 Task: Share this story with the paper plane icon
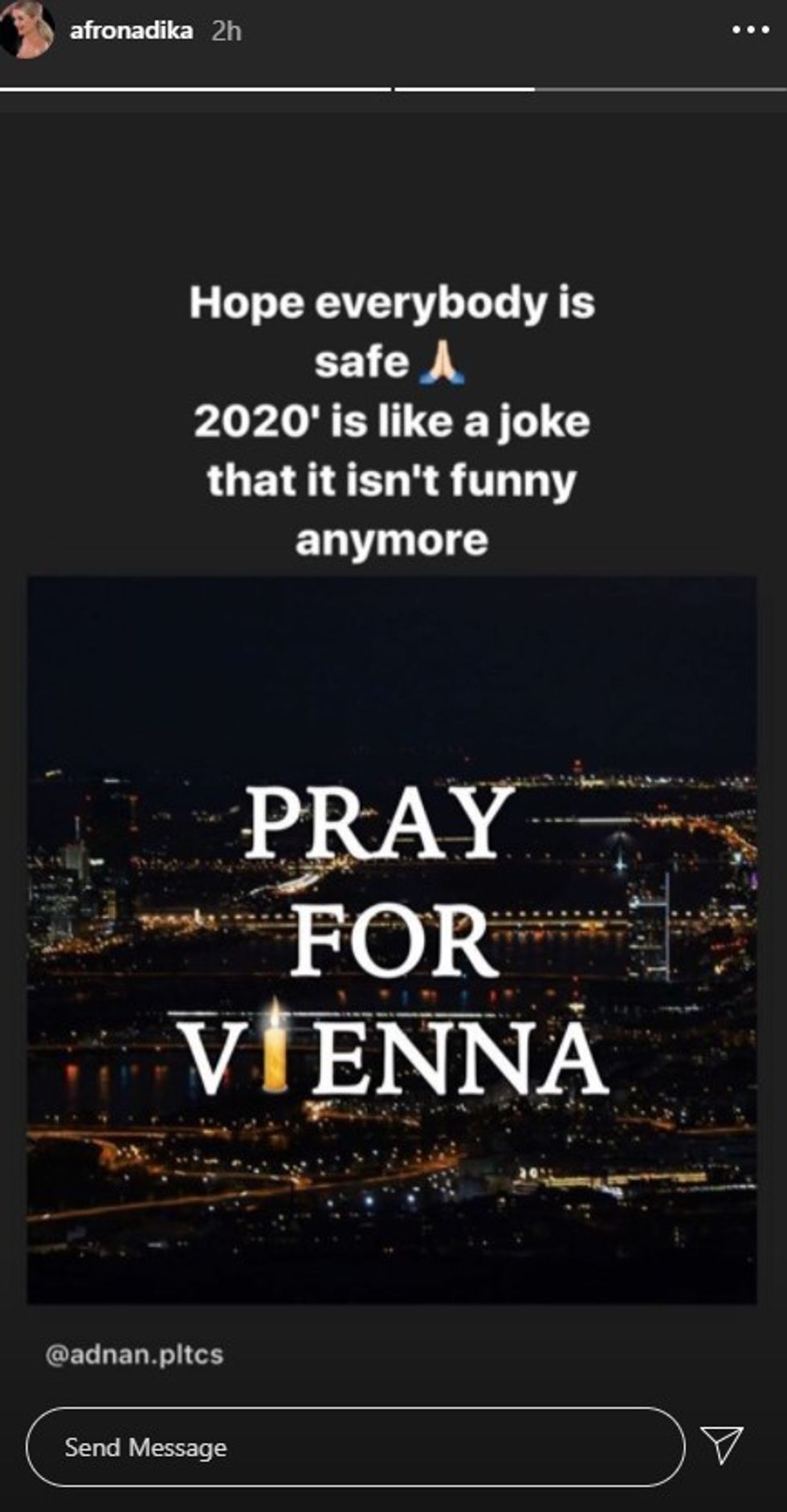click(x=722, y=1445)
